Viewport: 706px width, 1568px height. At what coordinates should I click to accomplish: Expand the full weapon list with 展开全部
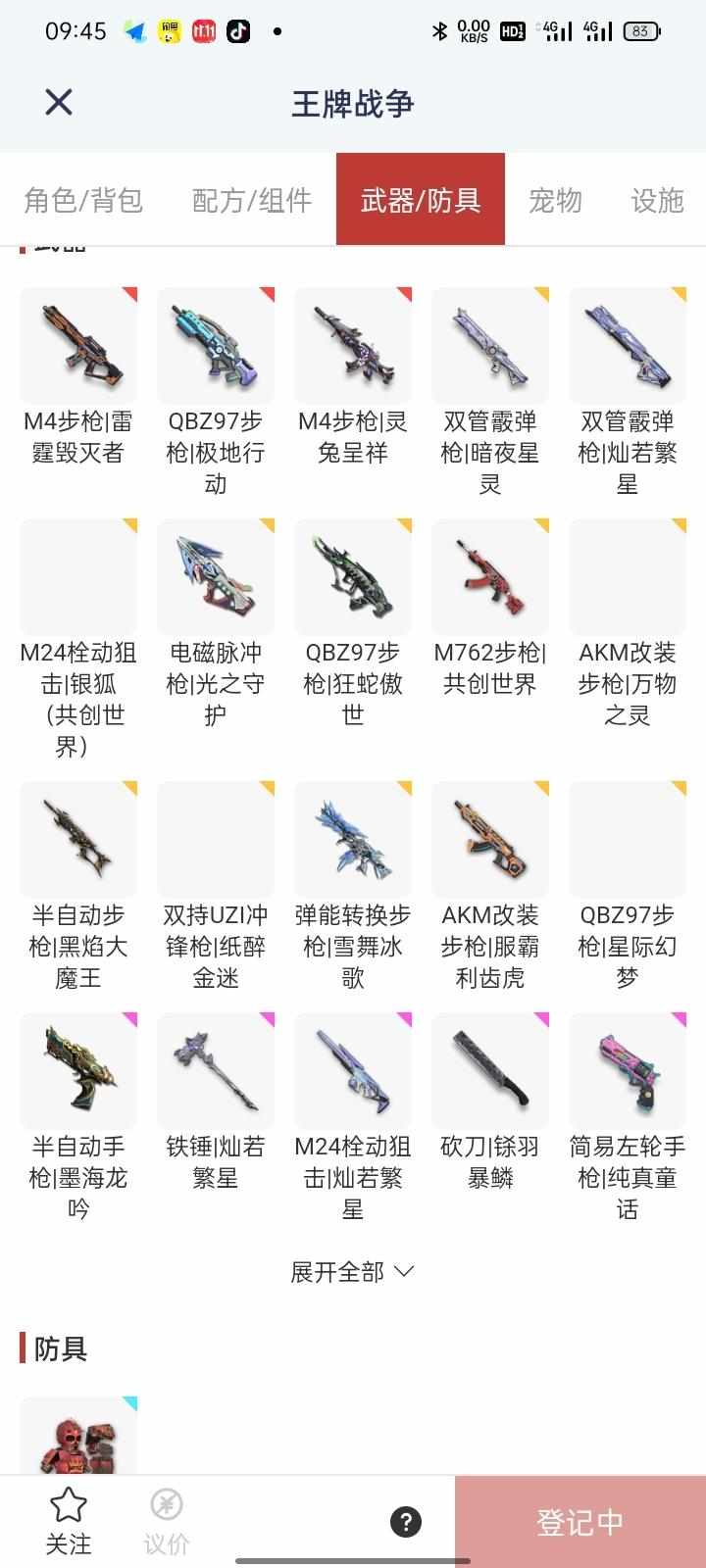[x=352, y=1272]
